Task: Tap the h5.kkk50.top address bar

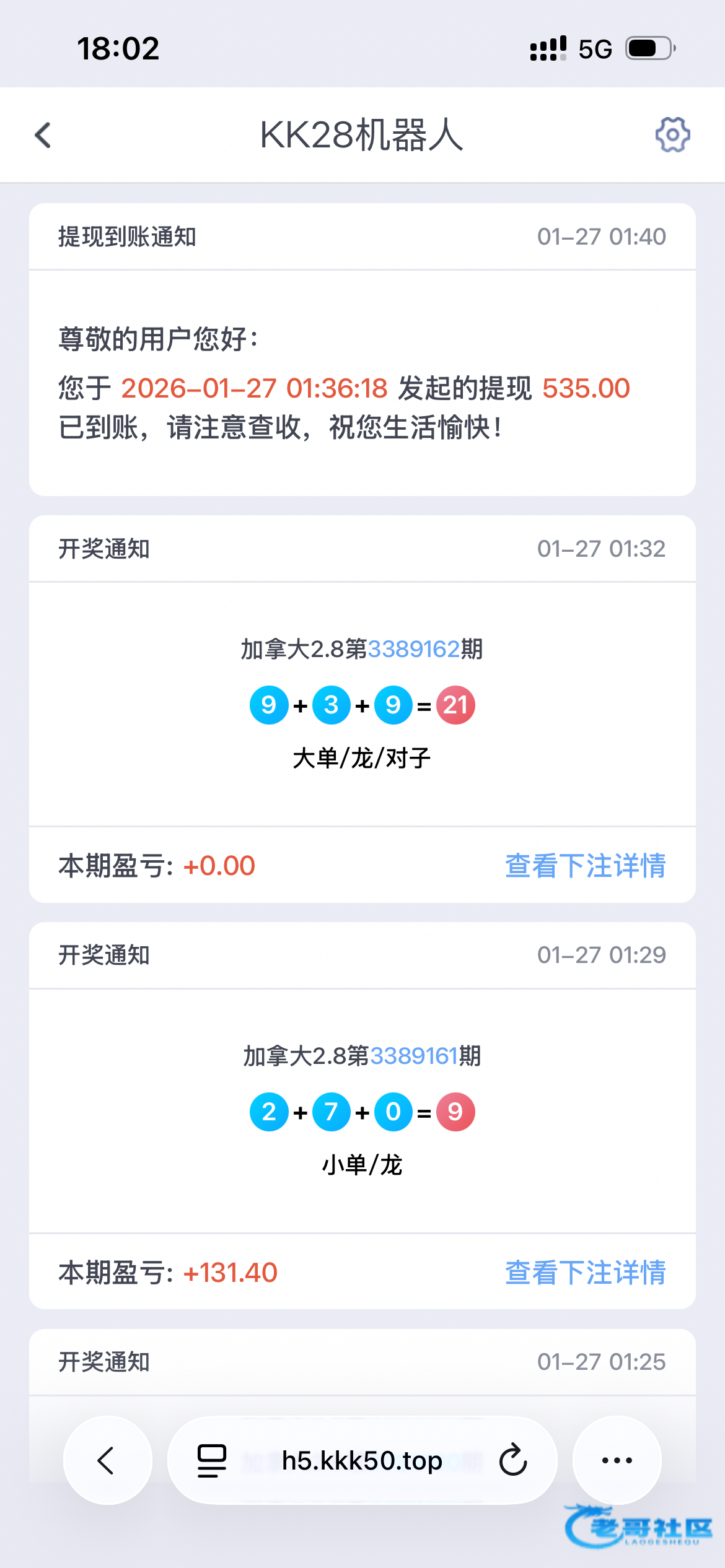Action: [x=362, y=1460]
